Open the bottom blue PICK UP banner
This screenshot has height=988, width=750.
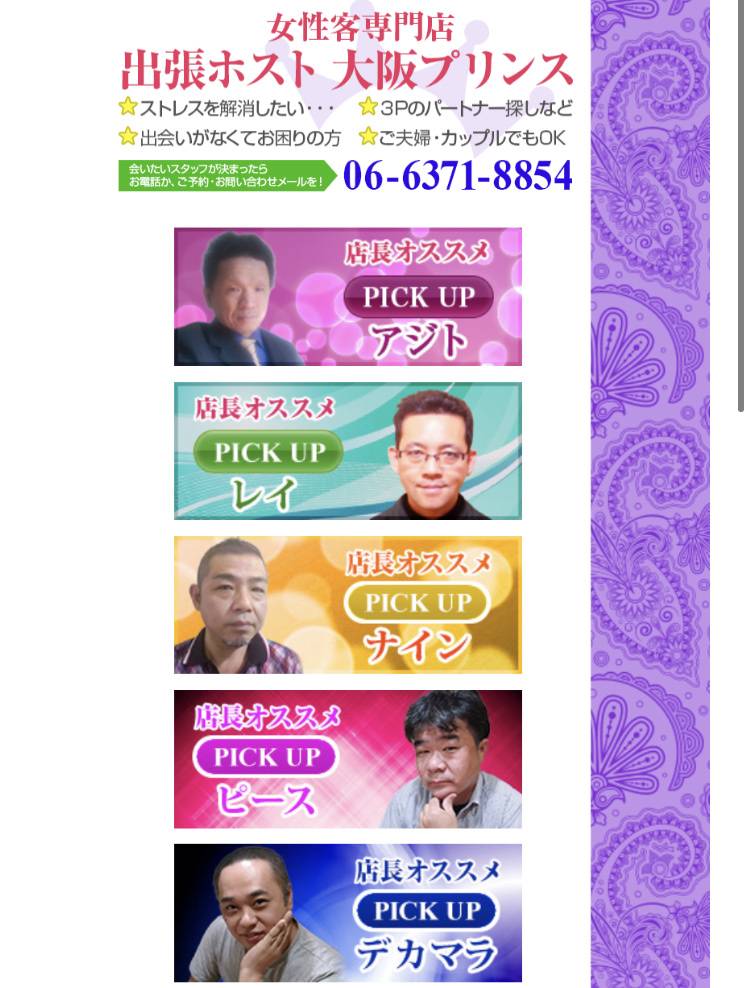(x=347, y=912)
